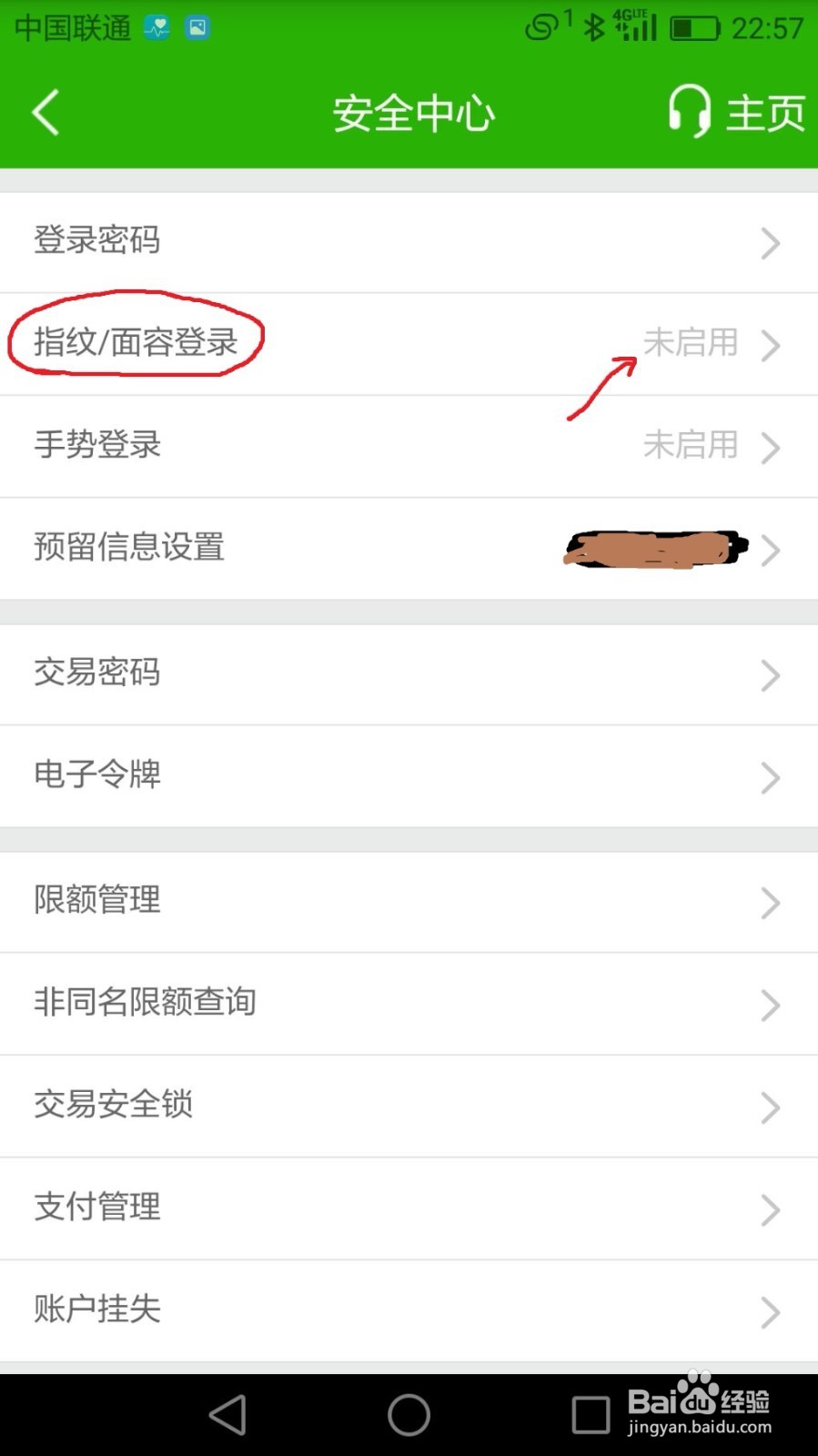The height and width of the screenshot is (1456, 818).
Task: Tap the home circle navigation button
Action: (409, 1414)
